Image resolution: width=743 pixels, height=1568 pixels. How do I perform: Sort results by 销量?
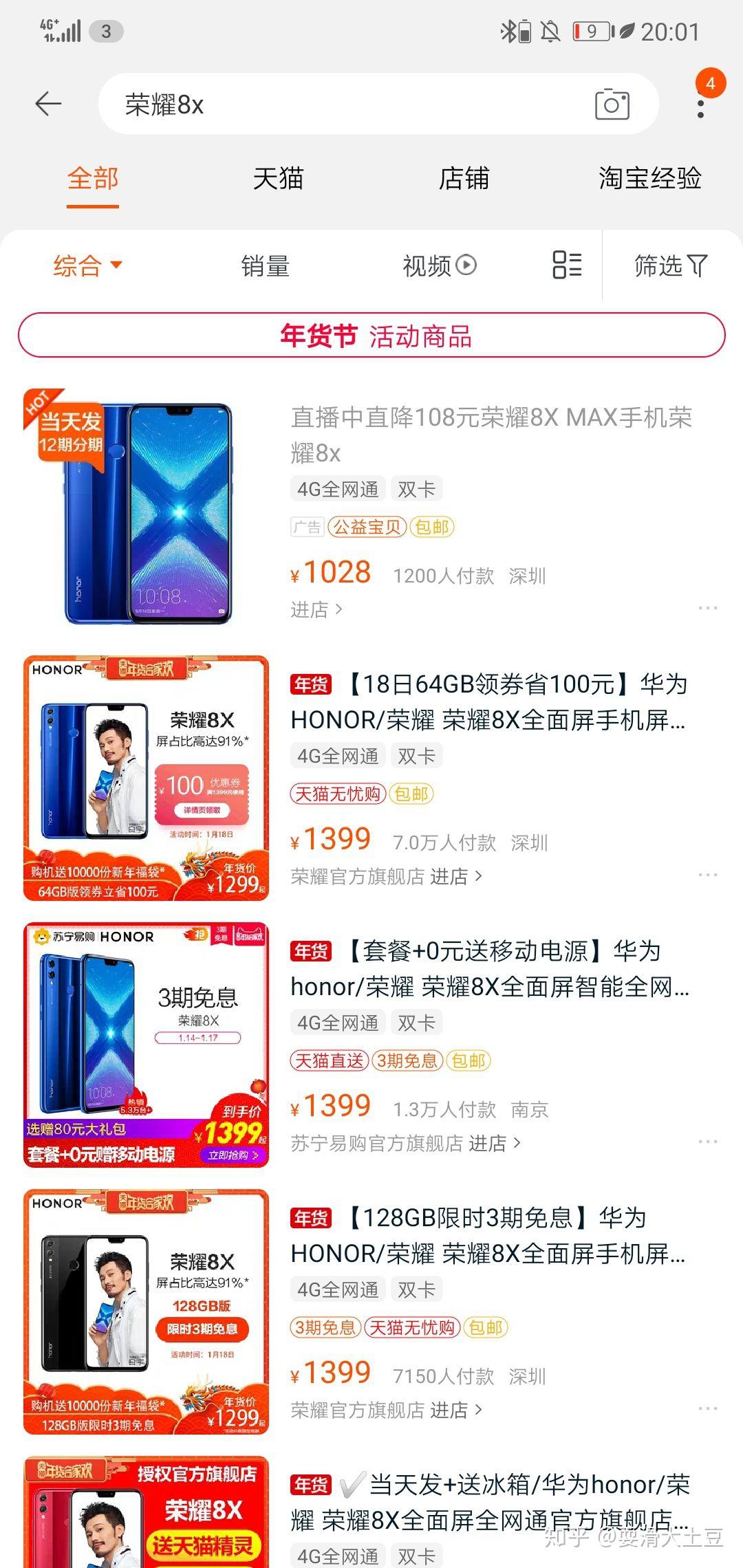click(x=266, y=265)
